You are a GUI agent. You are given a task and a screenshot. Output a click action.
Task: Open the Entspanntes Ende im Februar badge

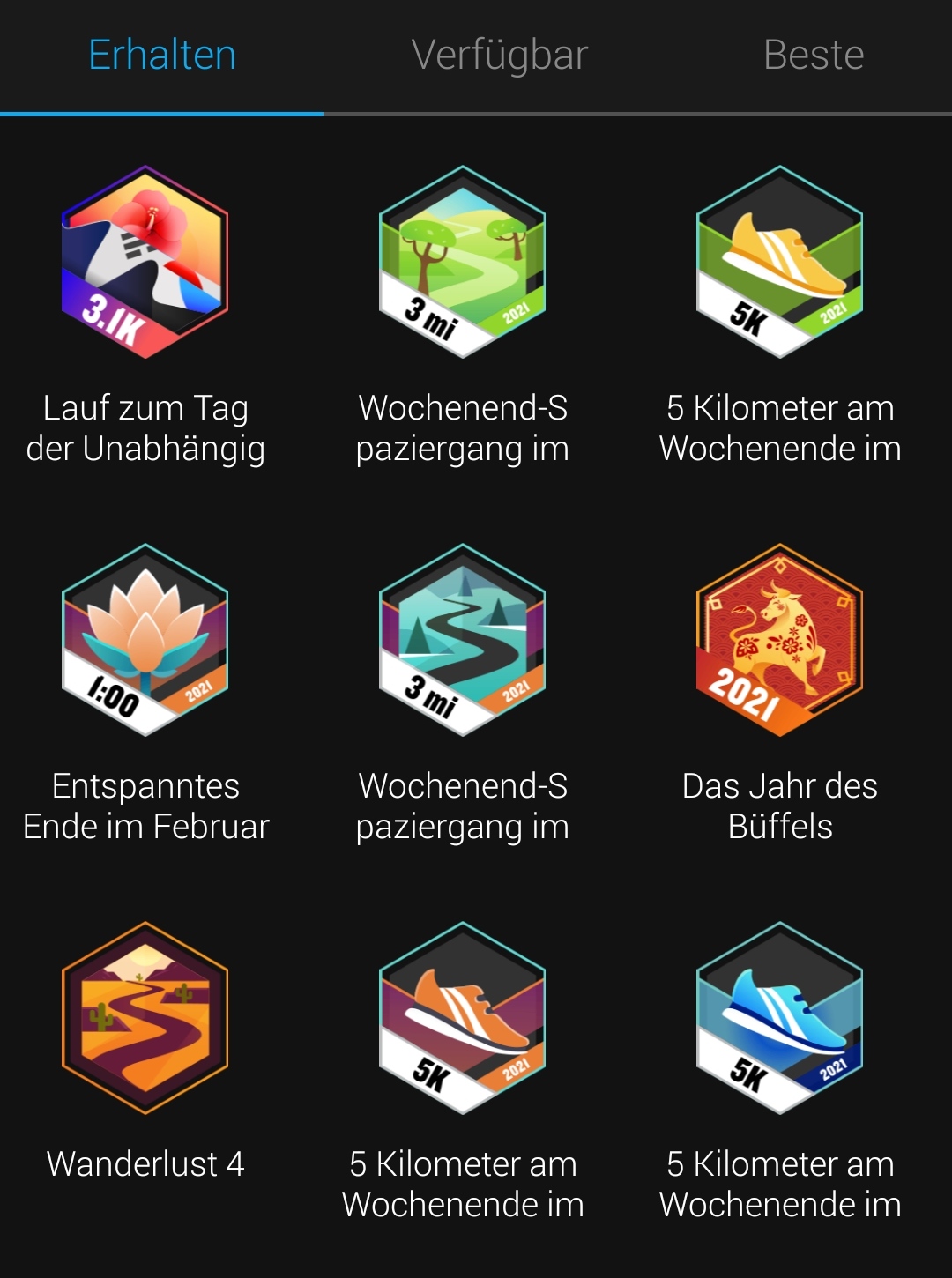[145, 641]
